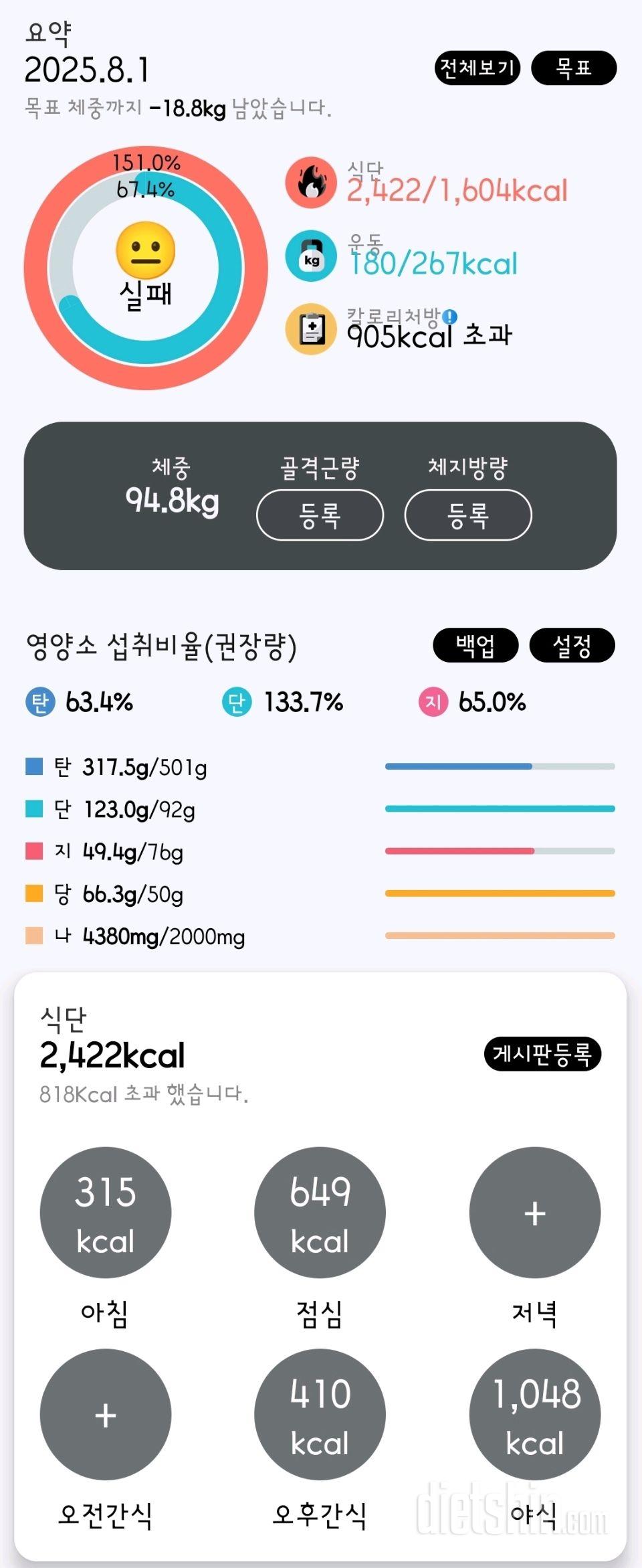Tap the 전체보기 button
This screenshot has width=642, height=1568.
click(477, 68)
